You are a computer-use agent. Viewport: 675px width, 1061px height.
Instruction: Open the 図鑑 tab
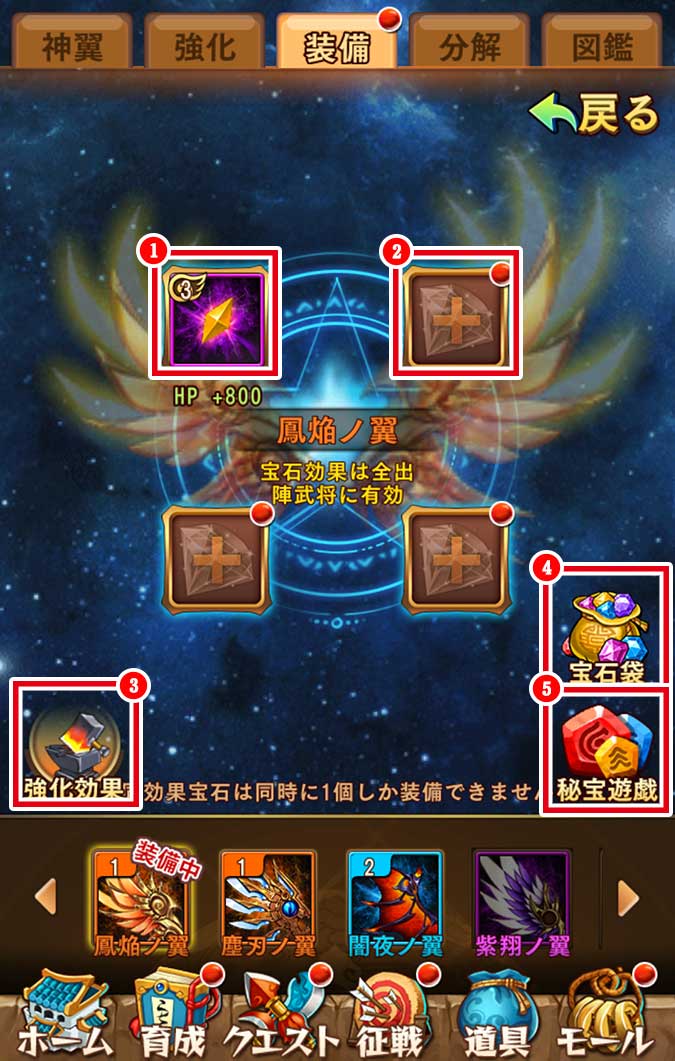point(601,43)
